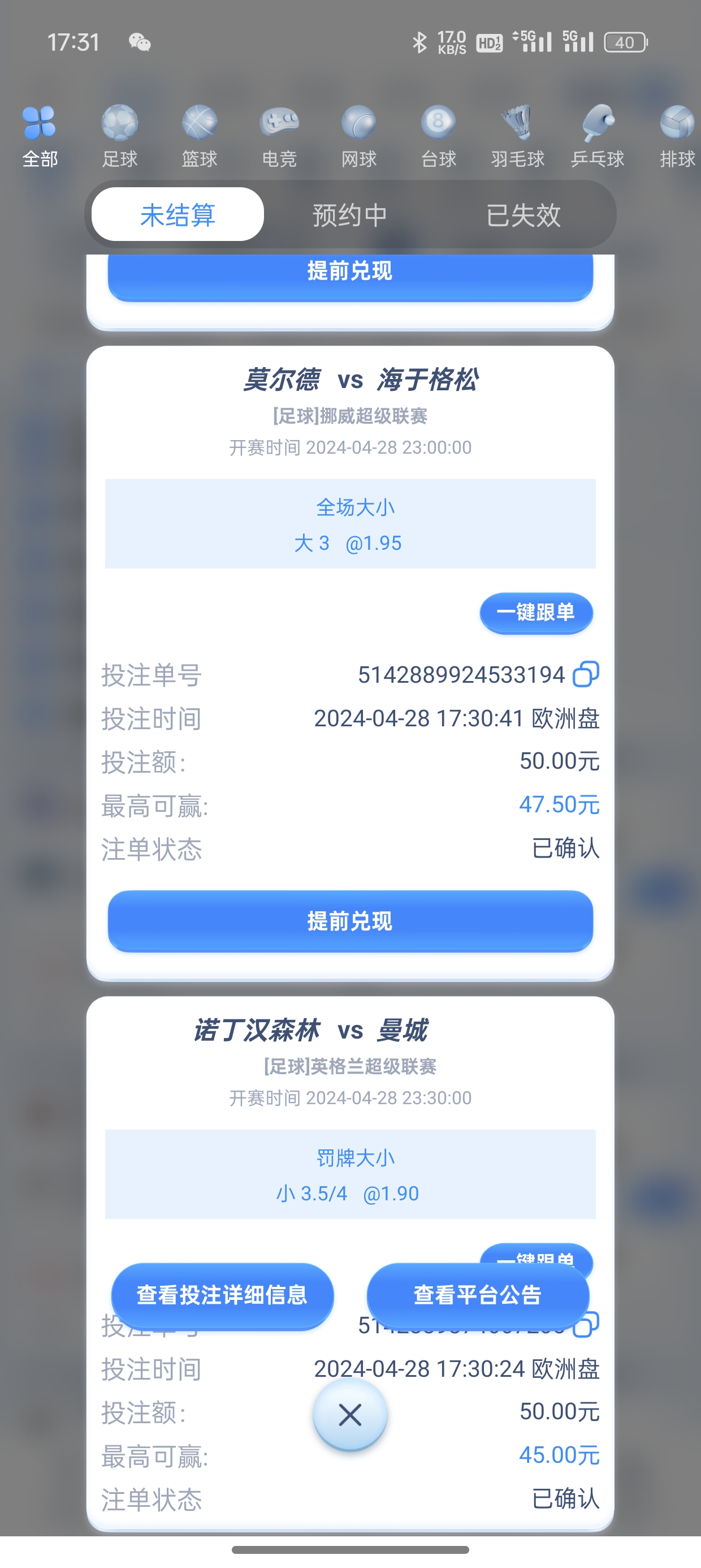Tap 一键跟单 for 莫尔德 vs 海于格松 bet

(535, 613)
